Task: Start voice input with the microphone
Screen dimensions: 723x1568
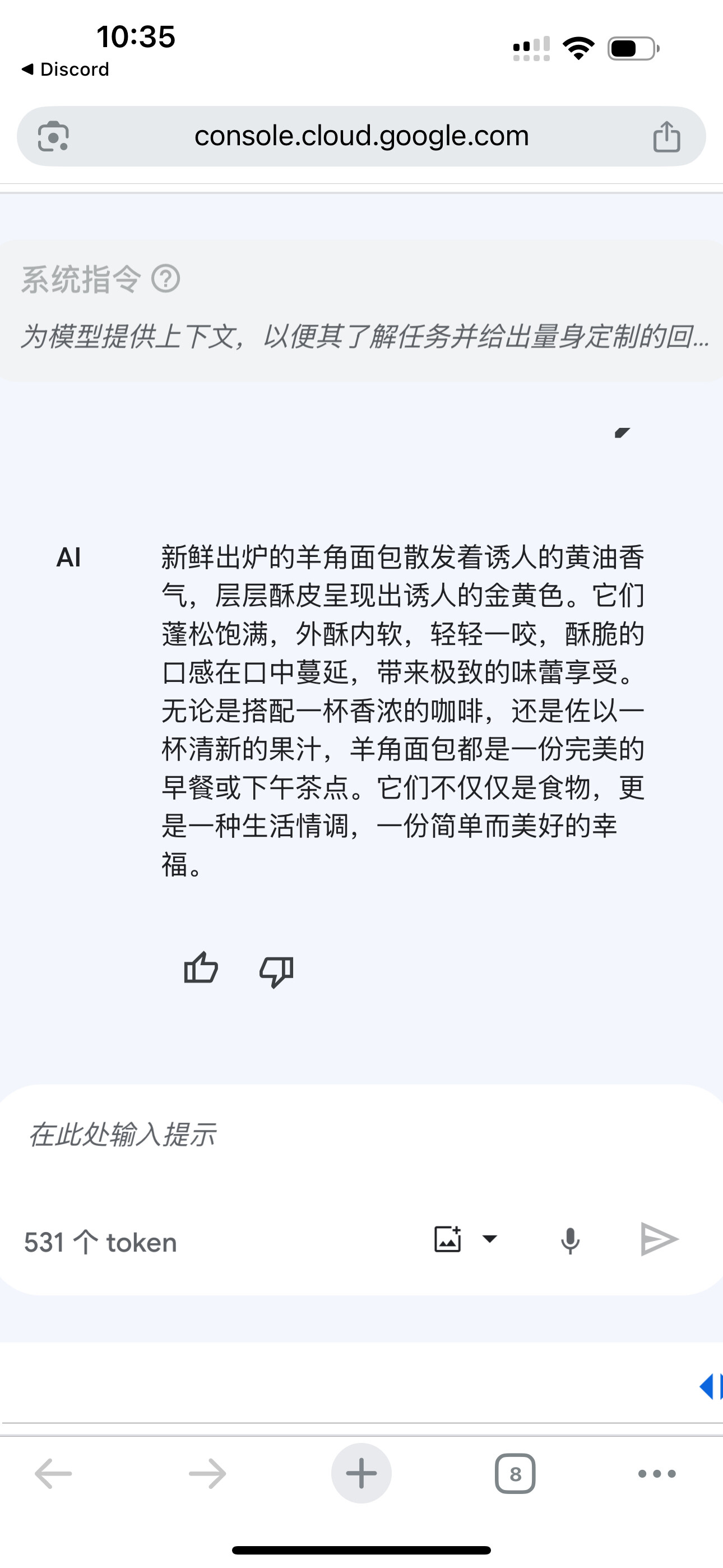Action: pyautogui.click(x=570, y=1240)
